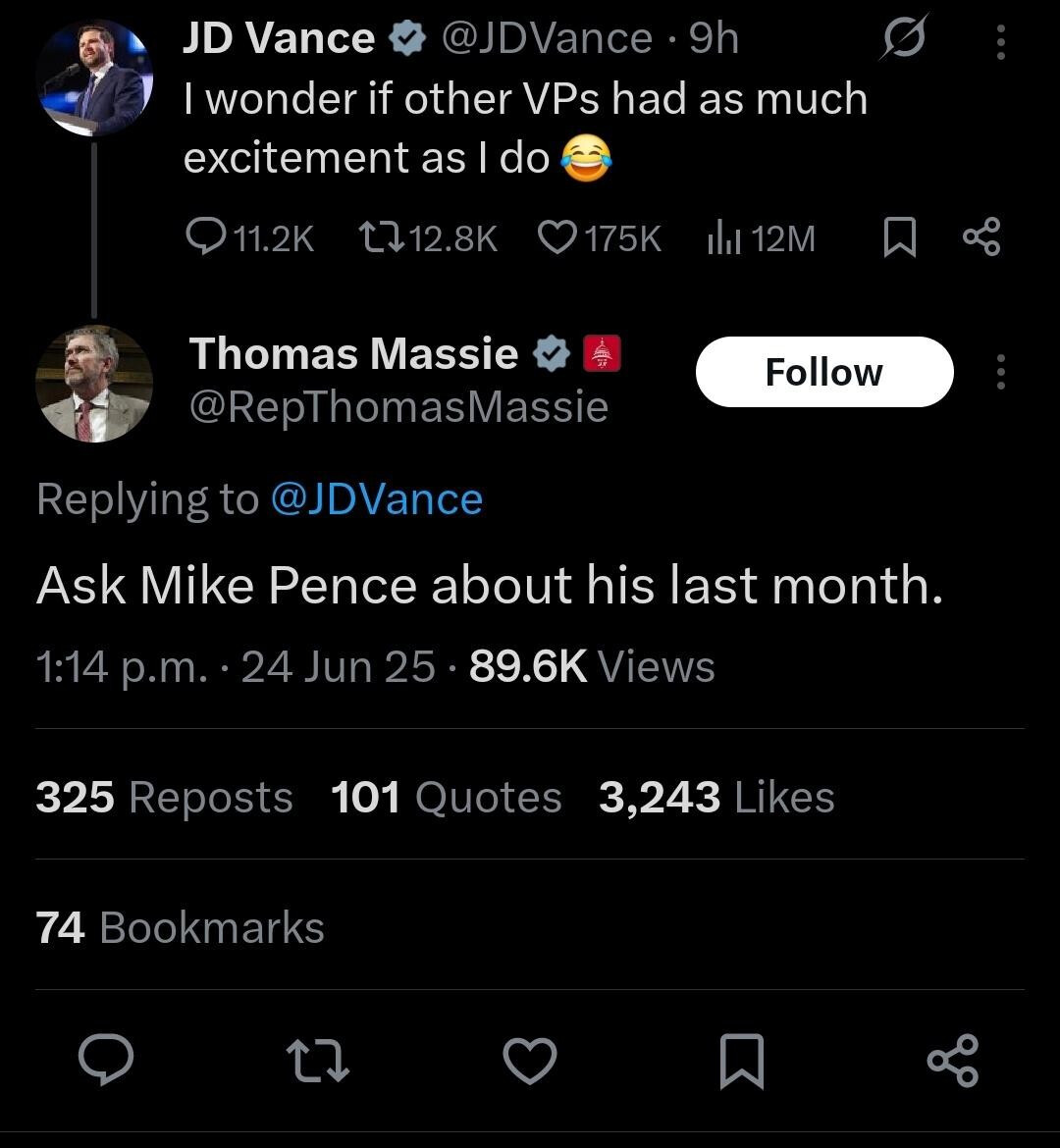Follow Thomas Massie
The width and height of the screenshot is (1060, 1148).
tap(823, 372)
